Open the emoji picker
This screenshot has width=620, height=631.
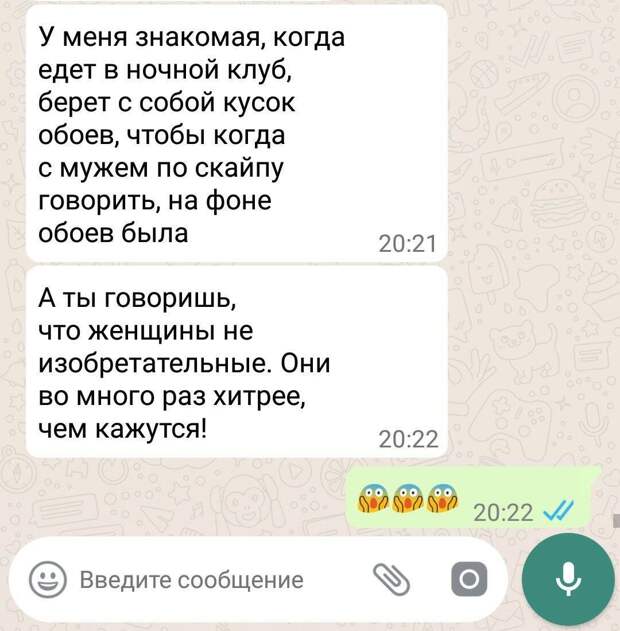[47, 579]
